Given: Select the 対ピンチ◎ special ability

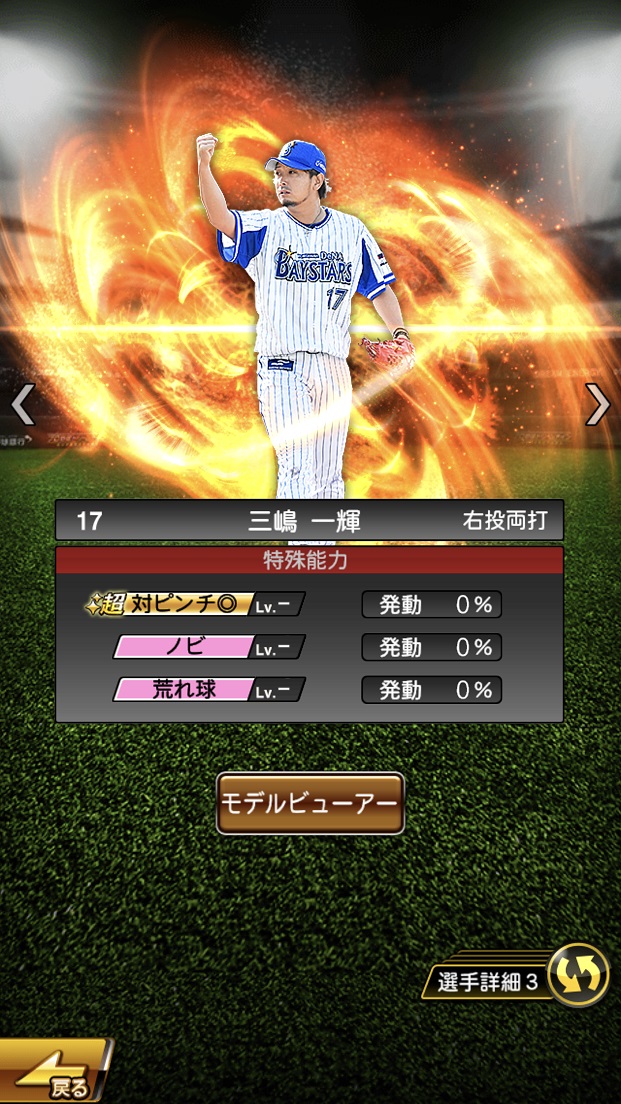Looking at the screenshot, I should pos(195,605).
